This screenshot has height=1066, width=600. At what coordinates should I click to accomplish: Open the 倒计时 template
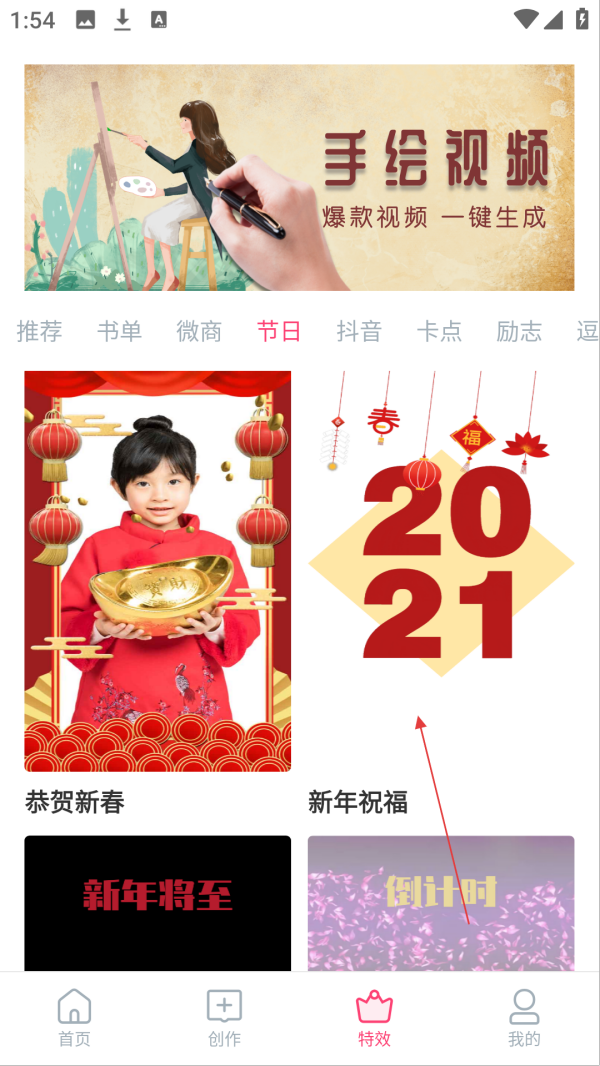441,900
